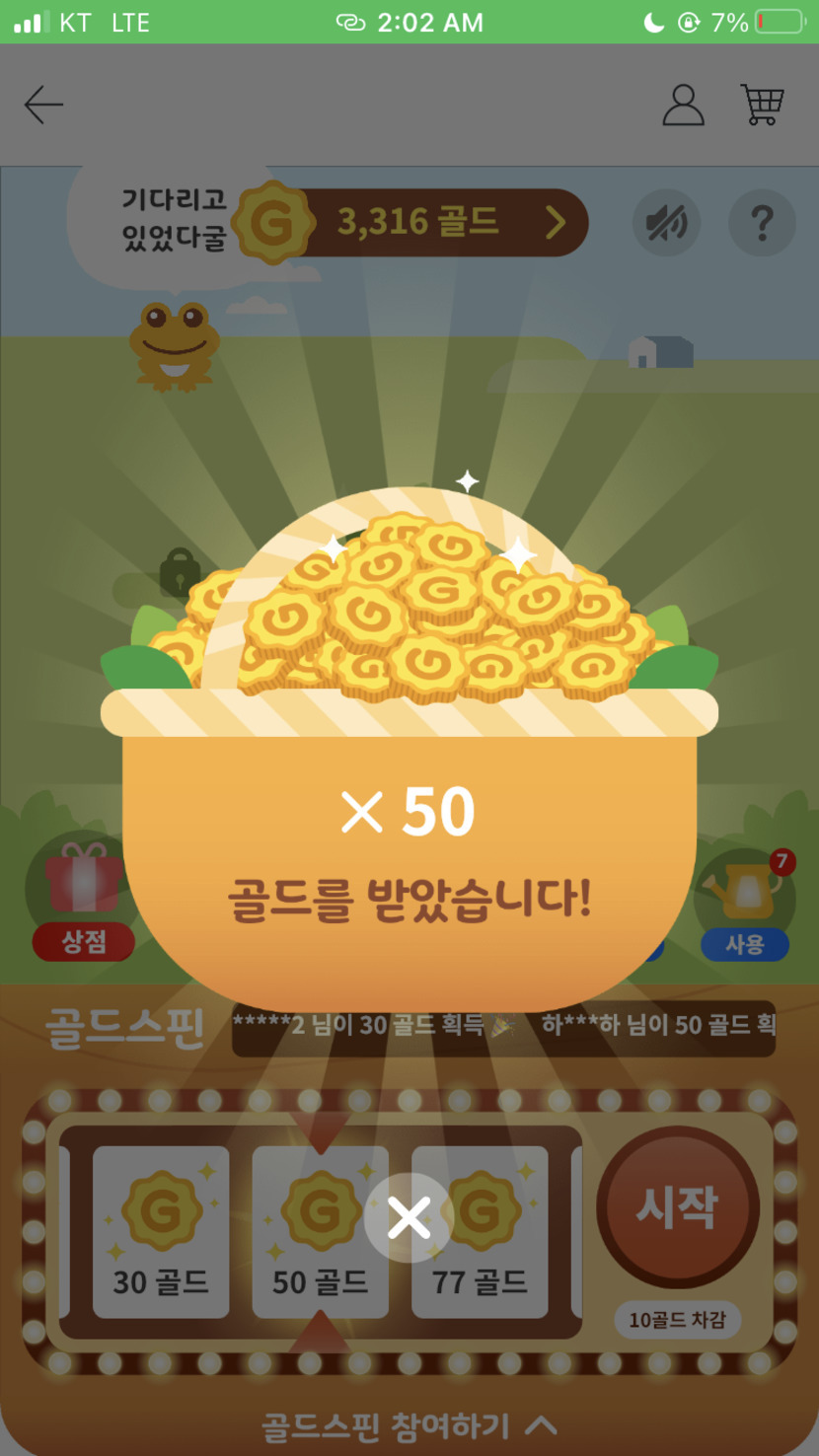Dismiss the 50 gold reward popup

pos(409,1218)
